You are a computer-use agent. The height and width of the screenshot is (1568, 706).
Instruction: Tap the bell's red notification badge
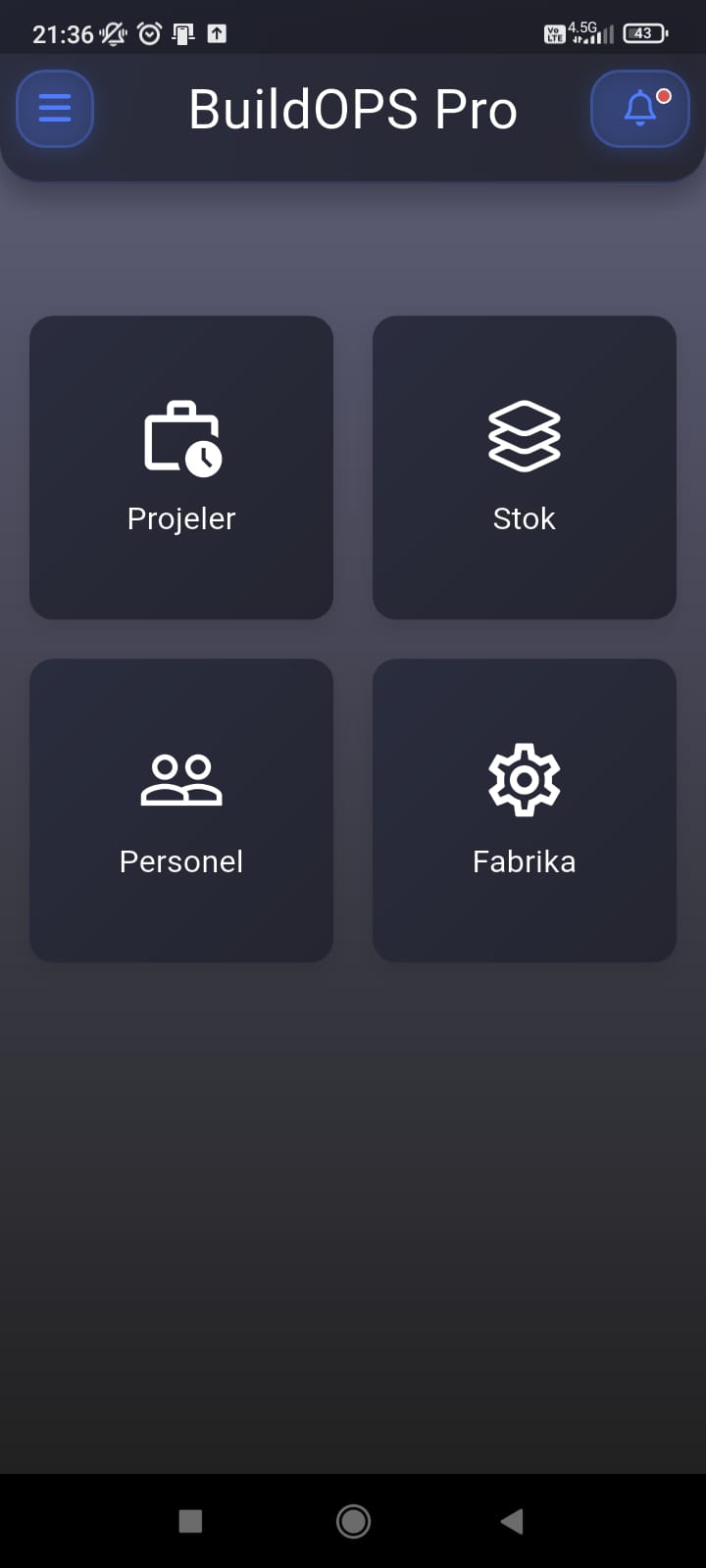tap(665, 95)
